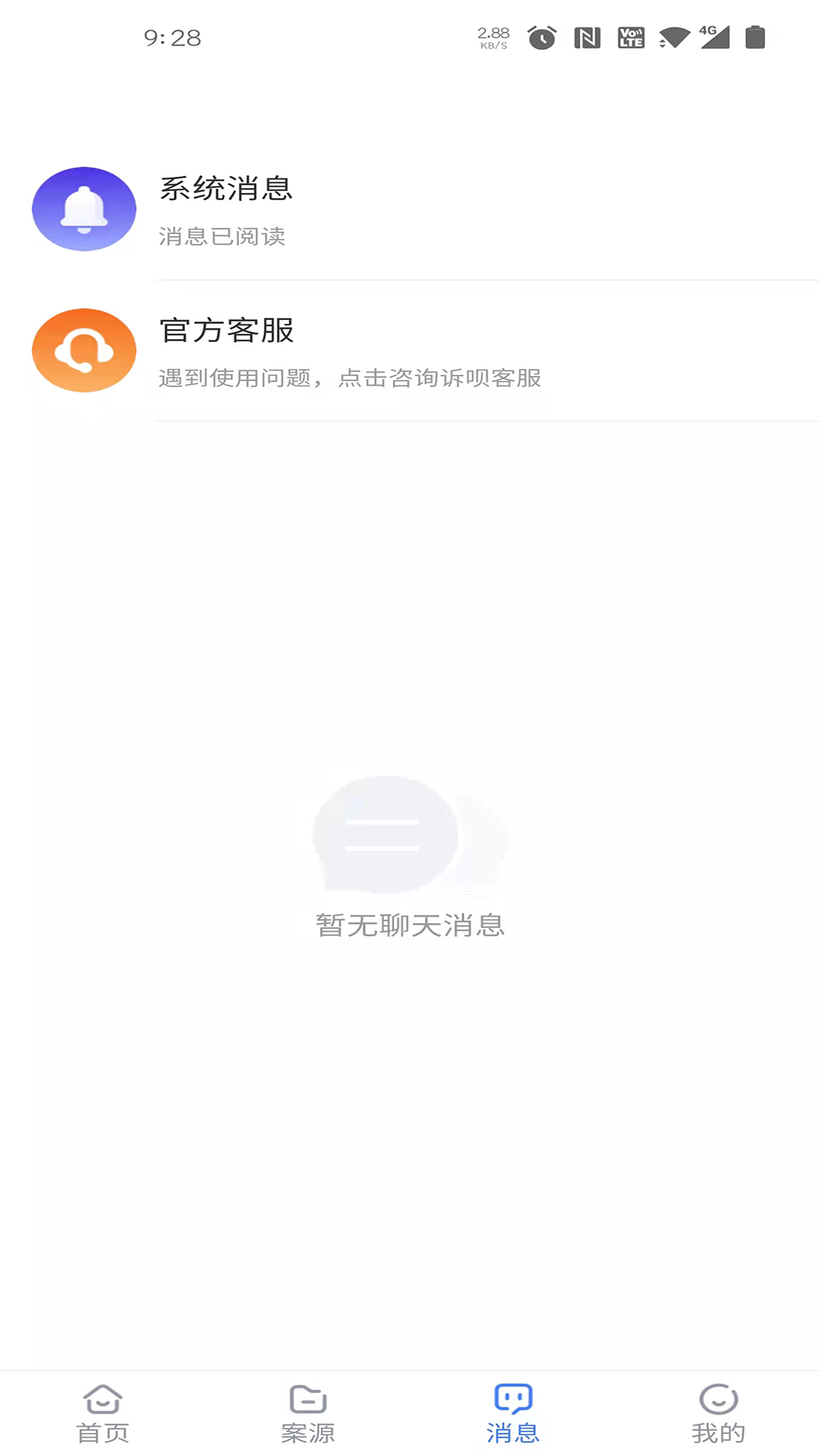This screenshot has width=819, height=1456.
Task: Tap the orange 官方客服 headset icon
Action: pyautogui.click(x=83, y=350)
